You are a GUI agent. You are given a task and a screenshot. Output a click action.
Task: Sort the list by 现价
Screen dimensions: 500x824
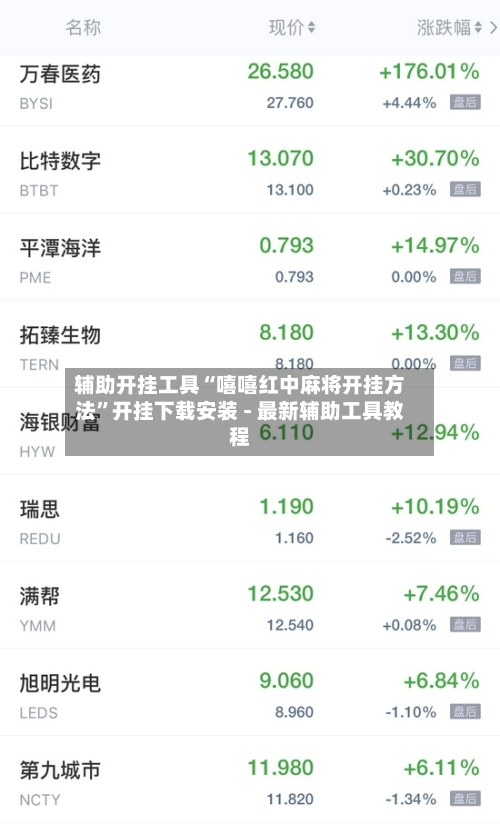click(x=292, y=27)
